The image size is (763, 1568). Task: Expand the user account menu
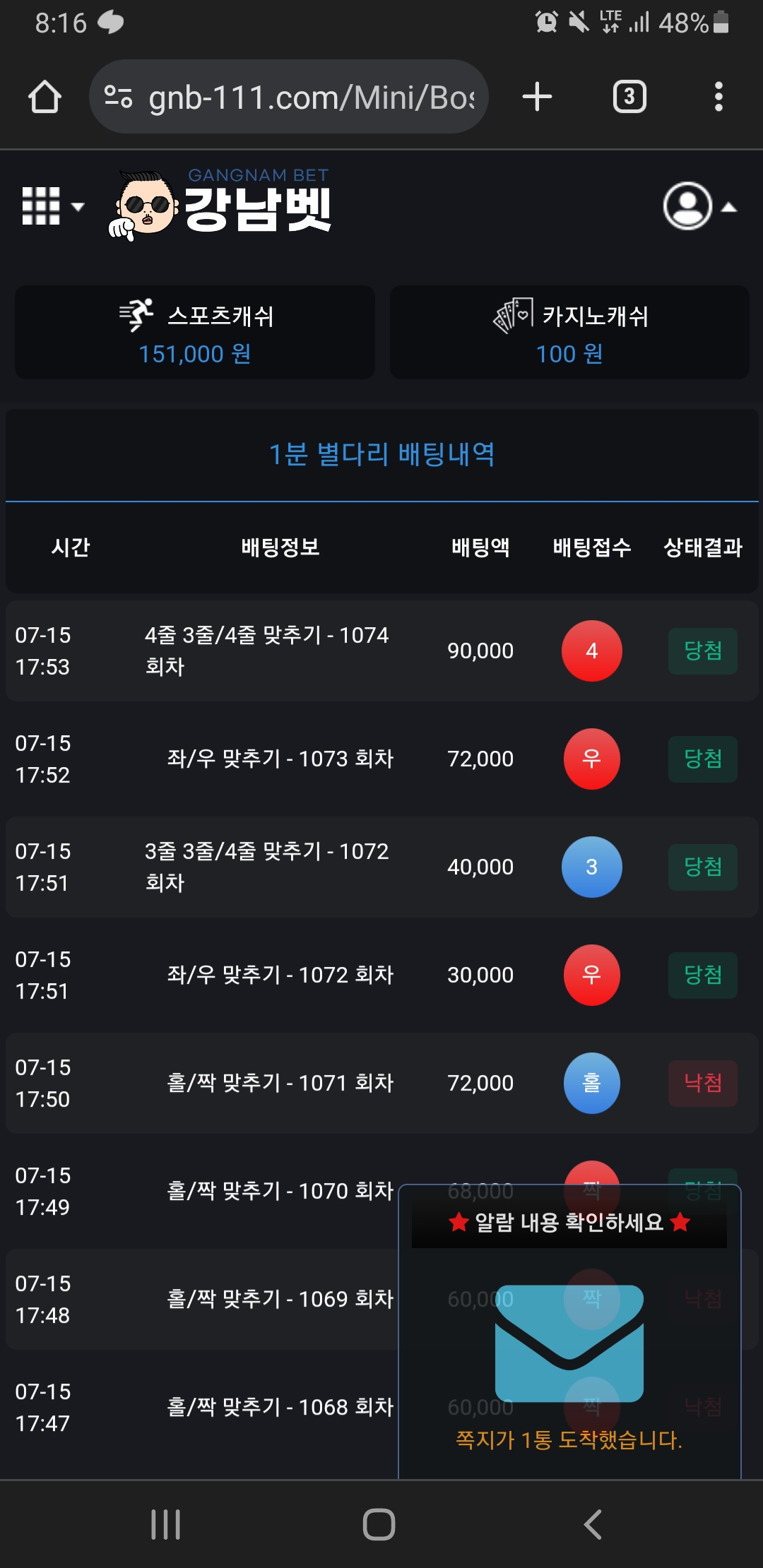click(x=699, y=206)
